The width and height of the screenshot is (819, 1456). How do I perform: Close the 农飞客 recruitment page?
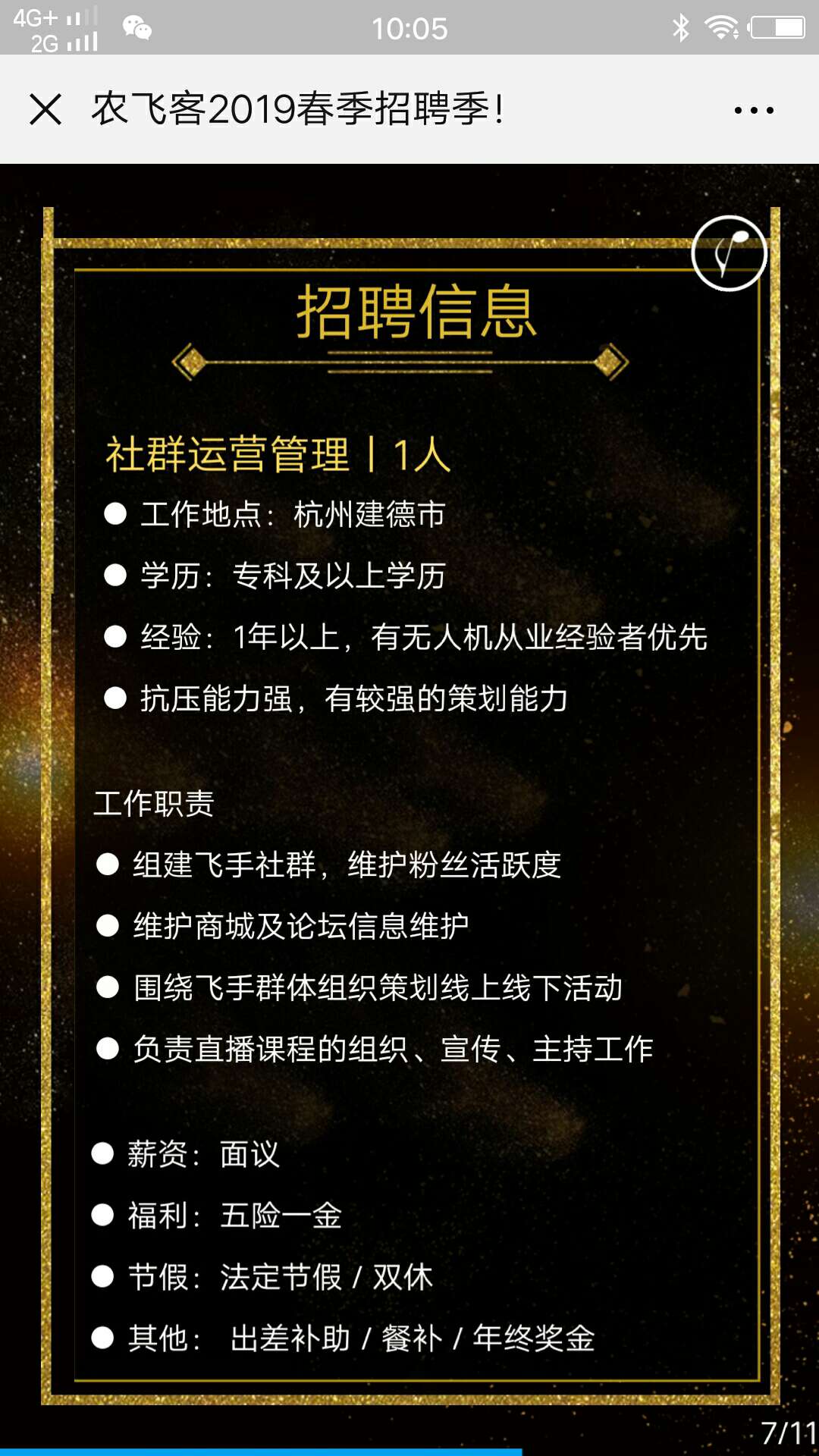45,109
